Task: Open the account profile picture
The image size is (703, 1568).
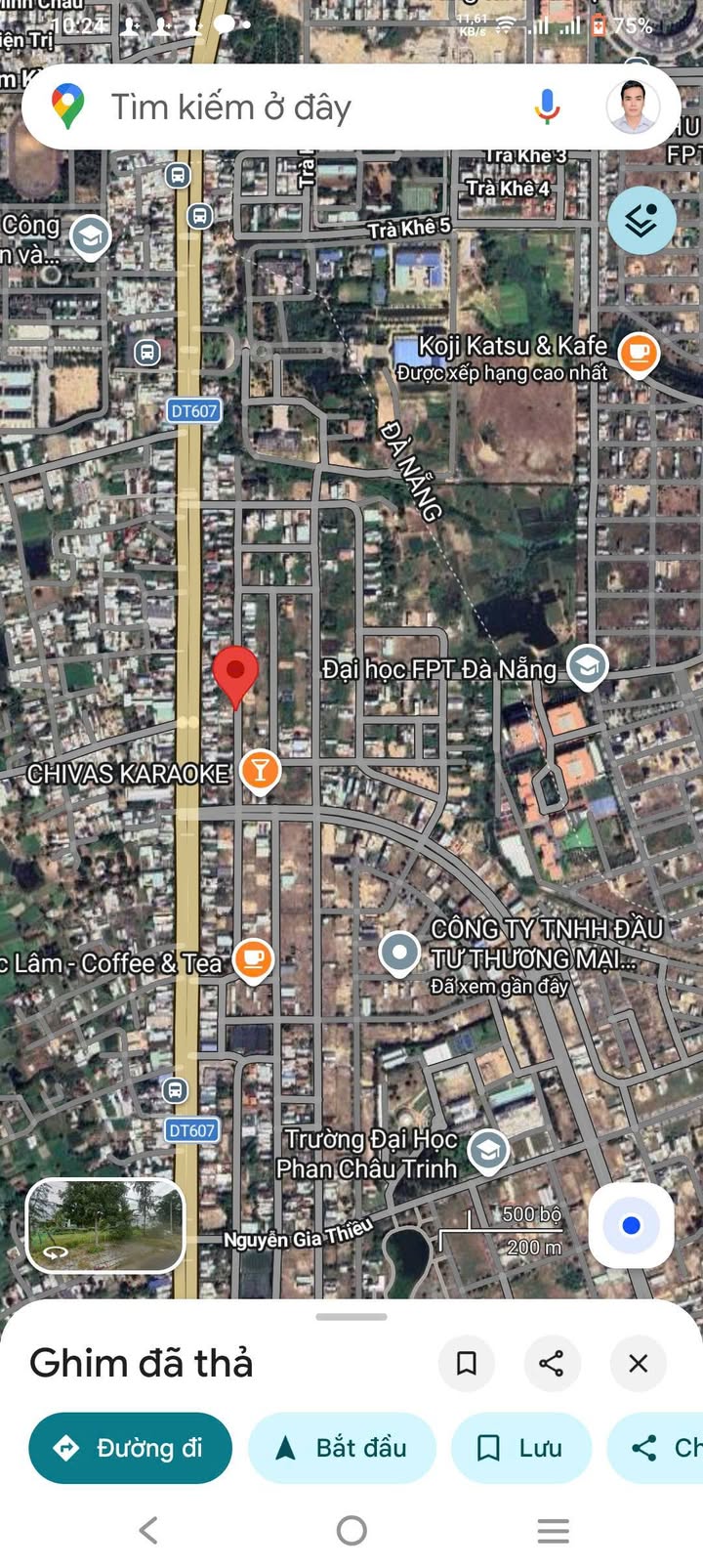Action: click(633, 106)
